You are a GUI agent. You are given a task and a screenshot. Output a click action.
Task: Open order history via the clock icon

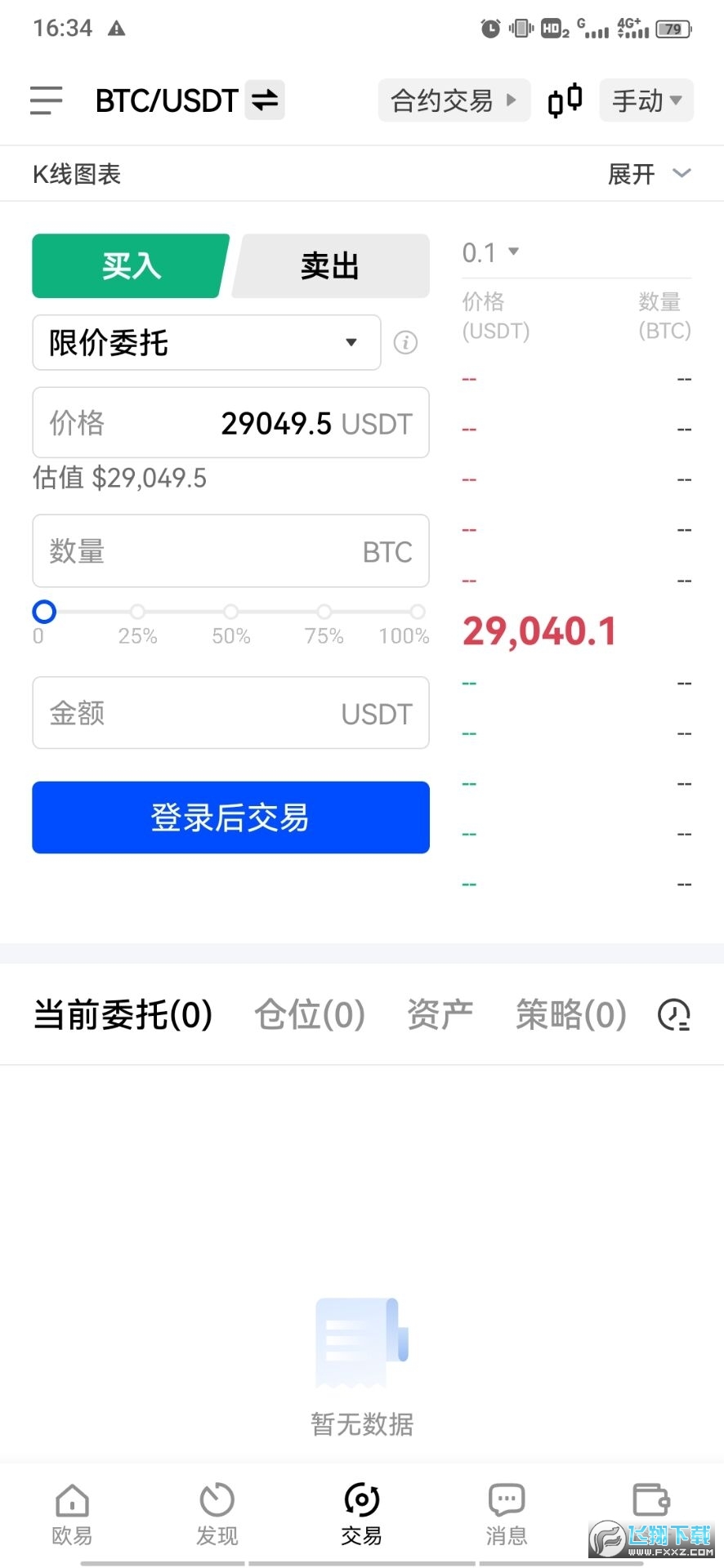coord(673,1013)
